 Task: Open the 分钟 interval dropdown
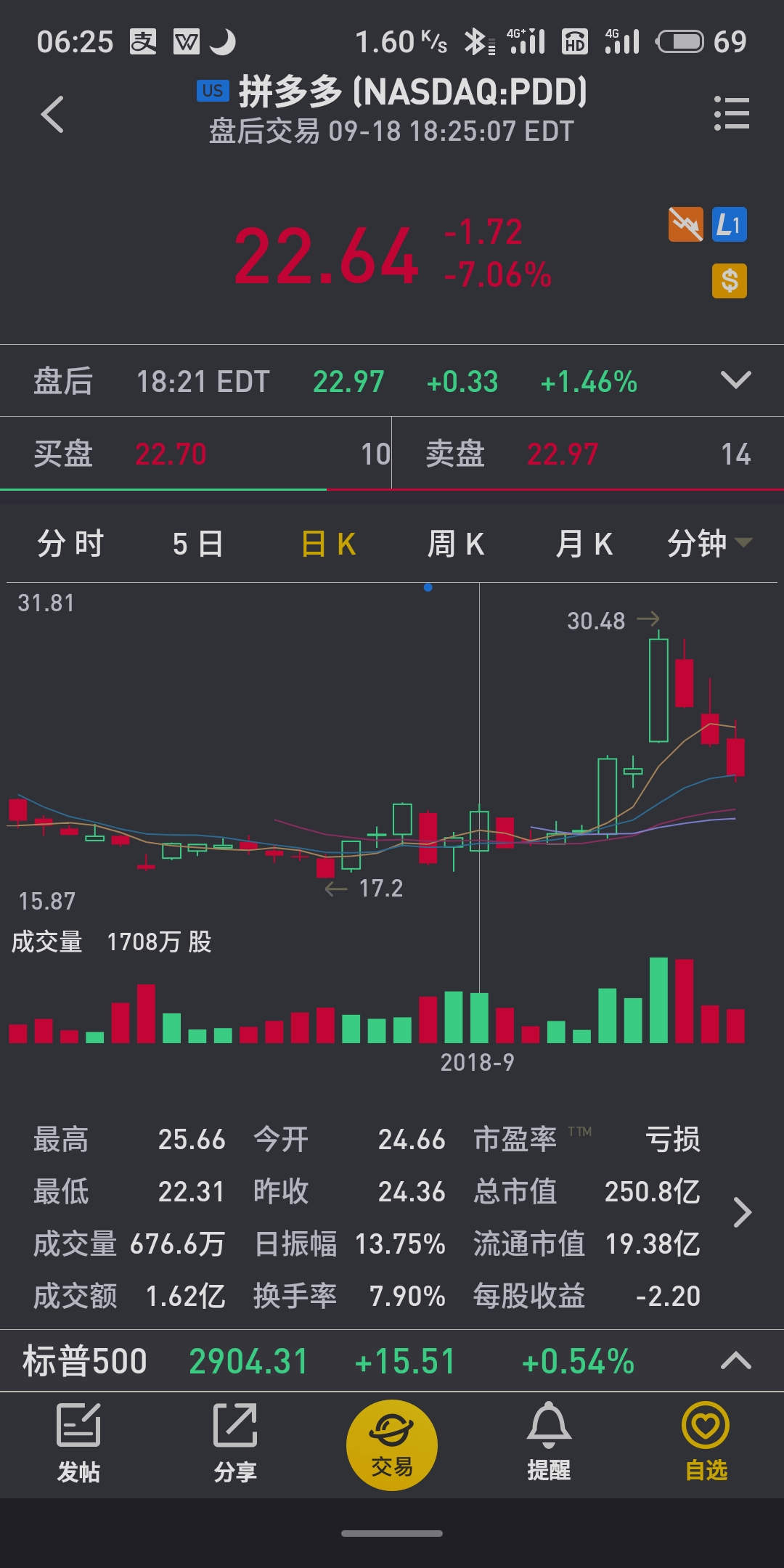pyautogui.click(x=709, y=544)
